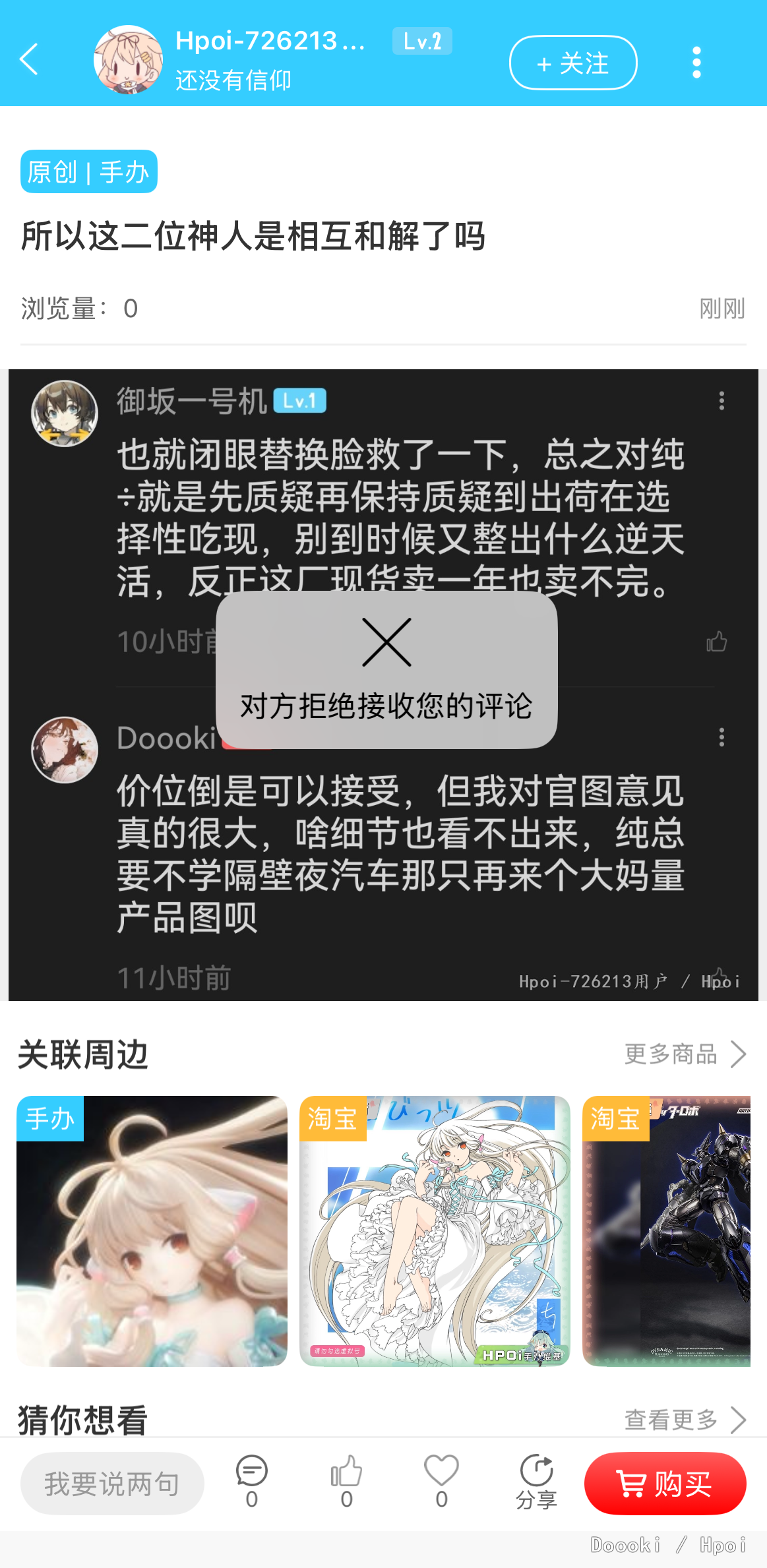The image size is (767, 1568).
Task: Go back using the top-left arrow
Action: pyautogui.click(x=30, y=60)
